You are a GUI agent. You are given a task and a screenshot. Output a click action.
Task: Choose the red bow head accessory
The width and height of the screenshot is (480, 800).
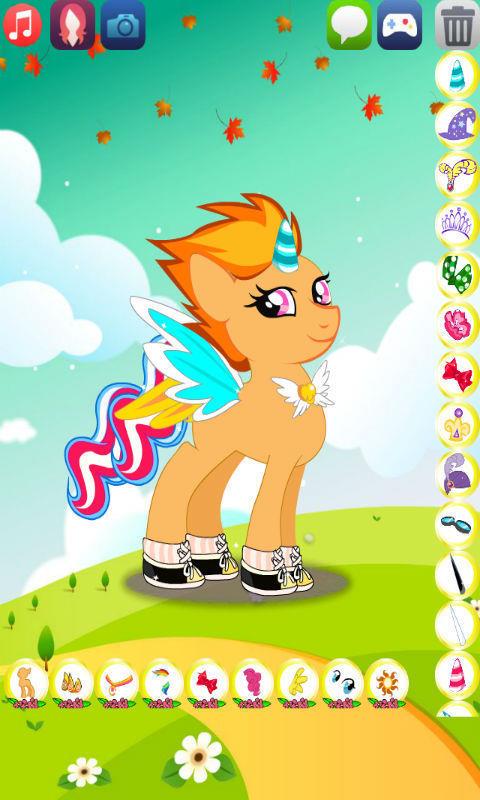tap(457, 374)
